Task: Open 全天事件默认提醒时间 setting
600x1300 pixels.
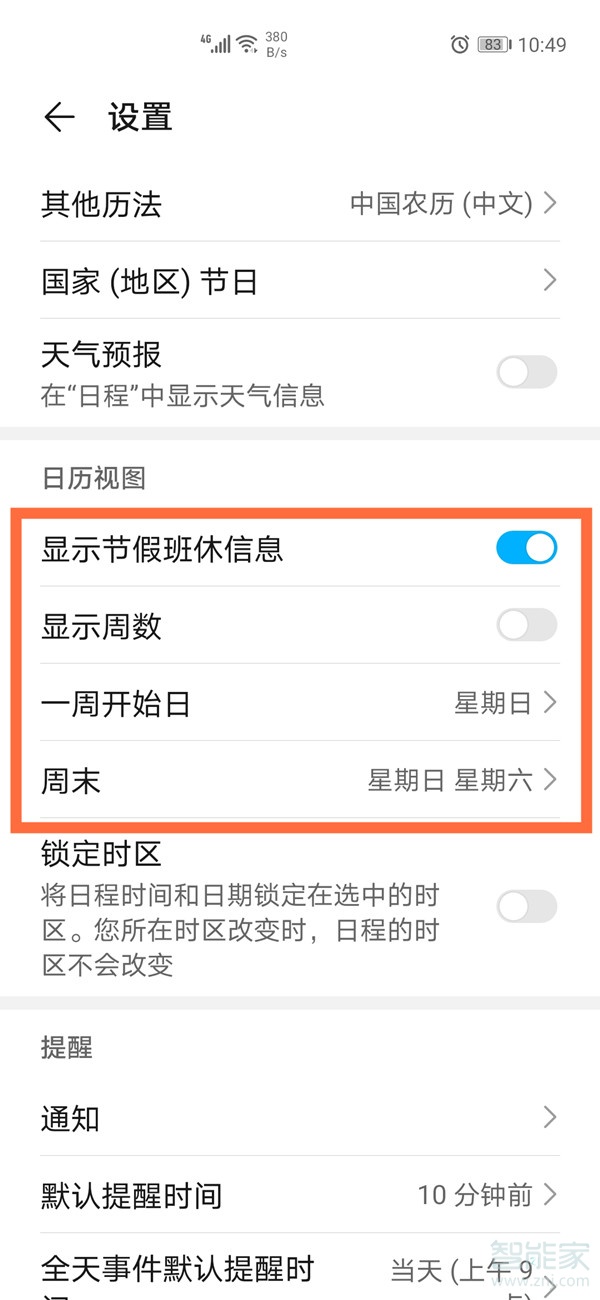Action: [x=300, y=1270]
